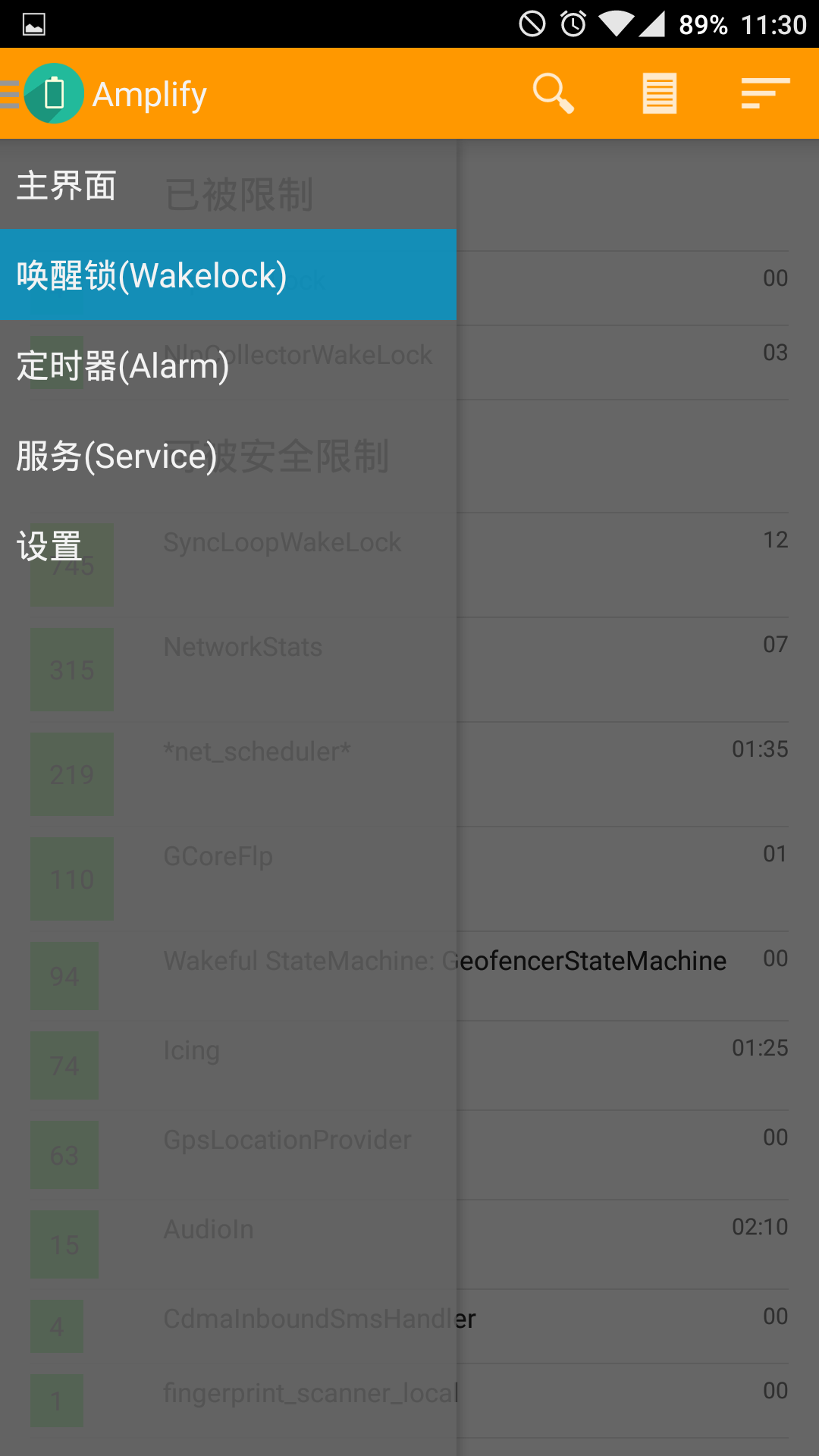This screenshot has height=1456, width=819.
Task: Open the list view icon
Action: tap(660, 94)
